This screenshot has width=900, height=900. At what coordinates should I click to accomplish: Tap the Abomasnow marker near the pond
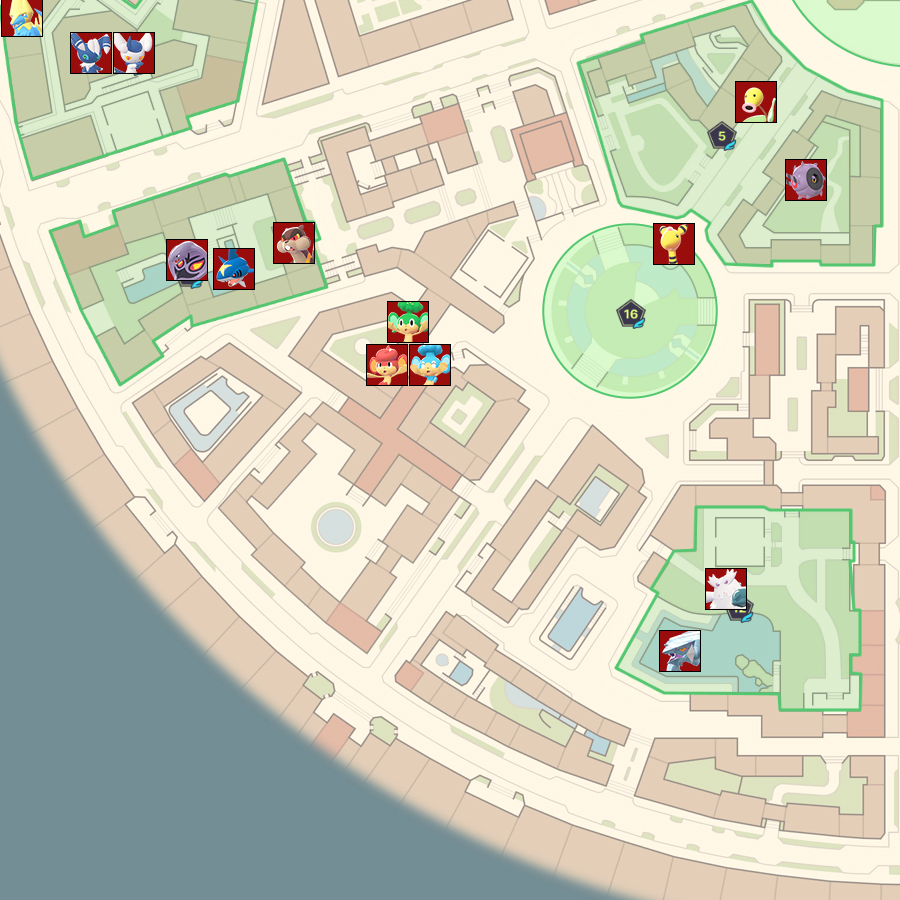click(726, 589)
